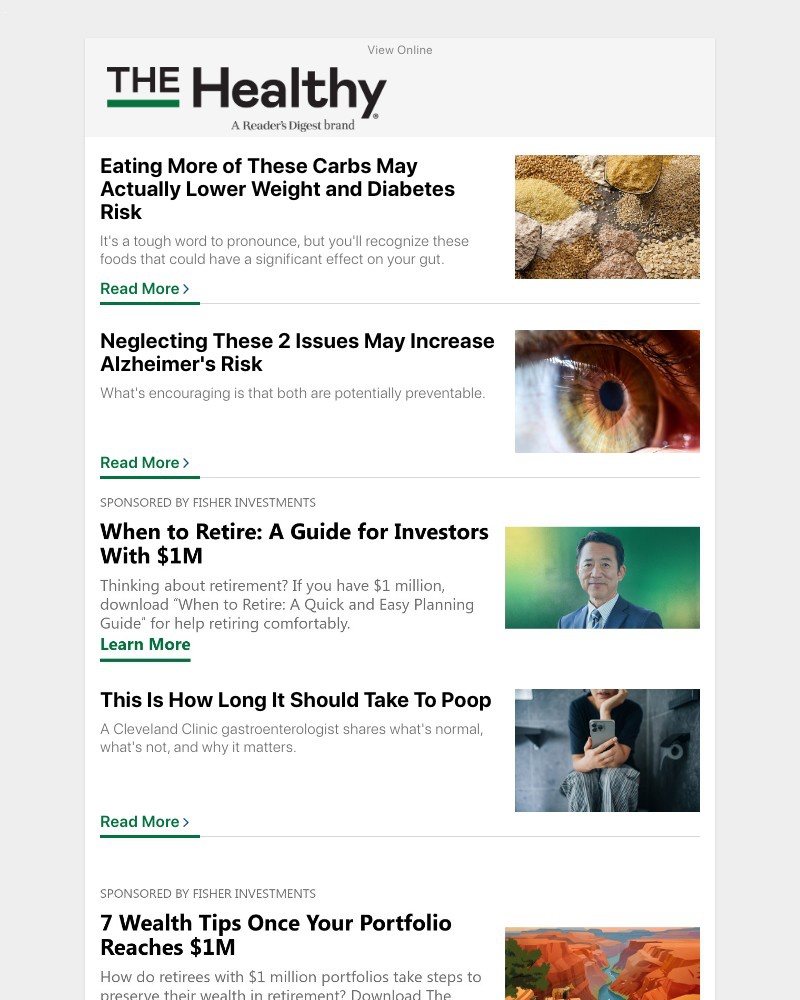Click Read More under the poop article

tap(140, 821)
